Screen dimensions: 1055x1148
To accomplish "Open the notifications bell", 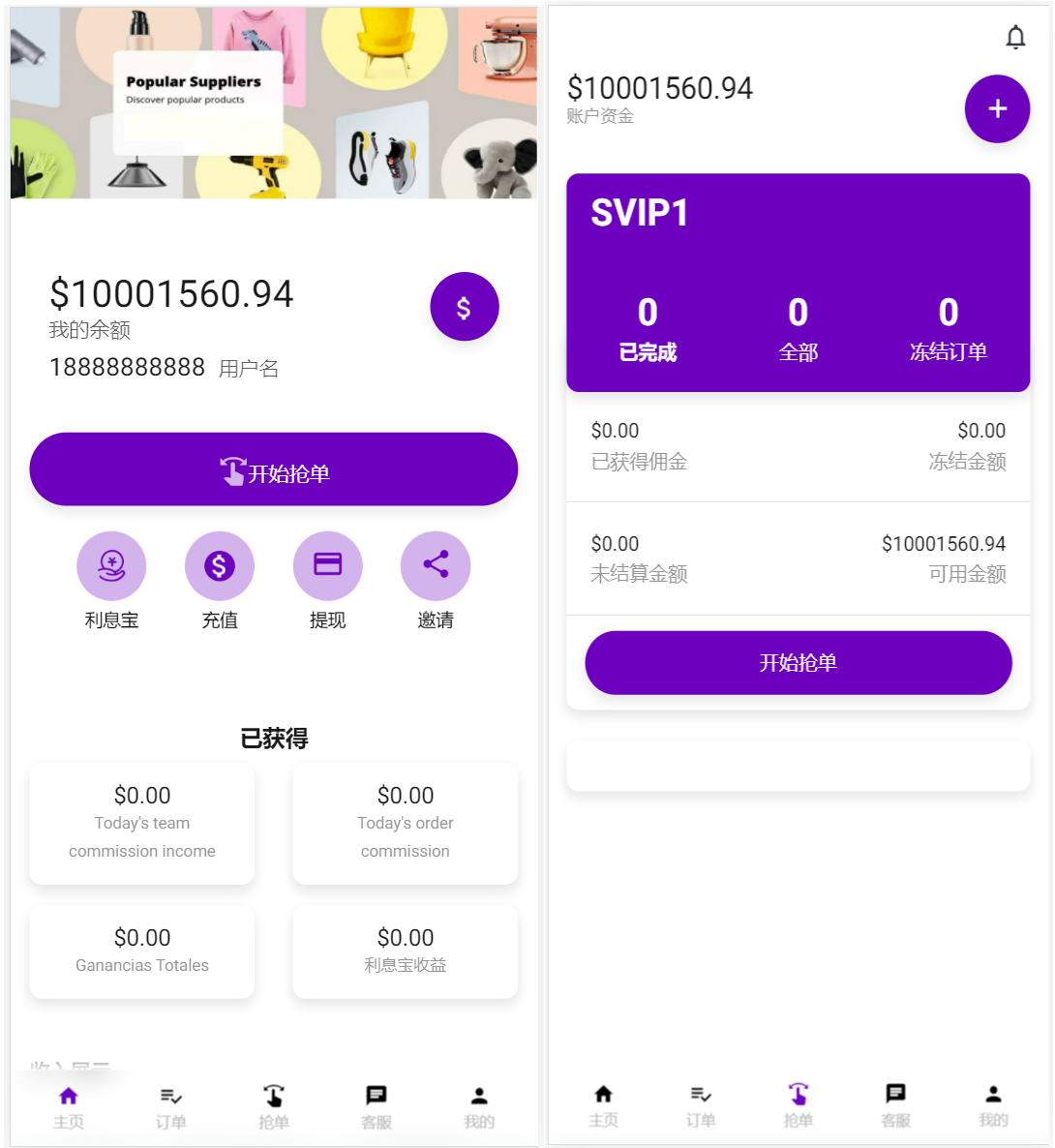I will 1015,38.
